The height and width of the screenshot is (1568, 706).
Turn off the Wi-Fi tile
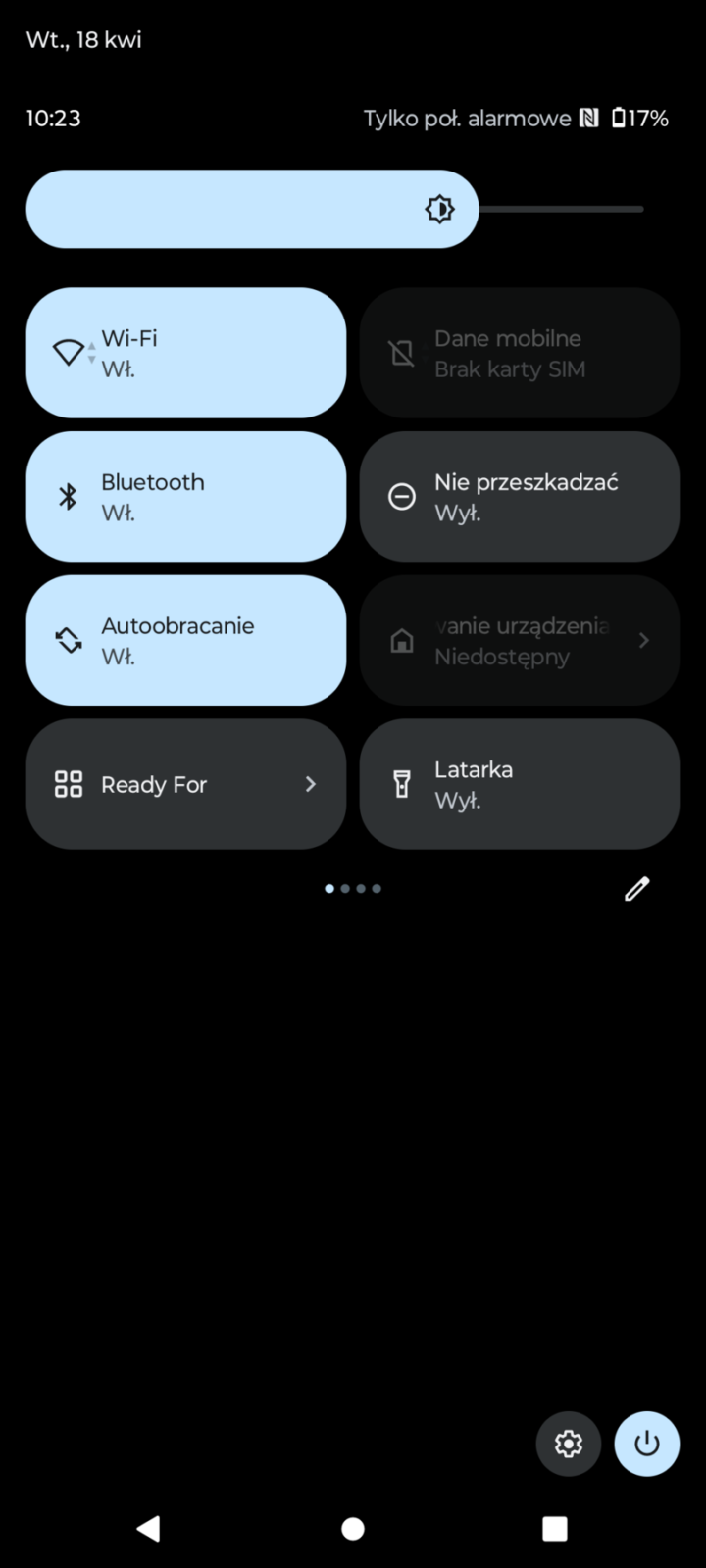[x=185, y=353]
